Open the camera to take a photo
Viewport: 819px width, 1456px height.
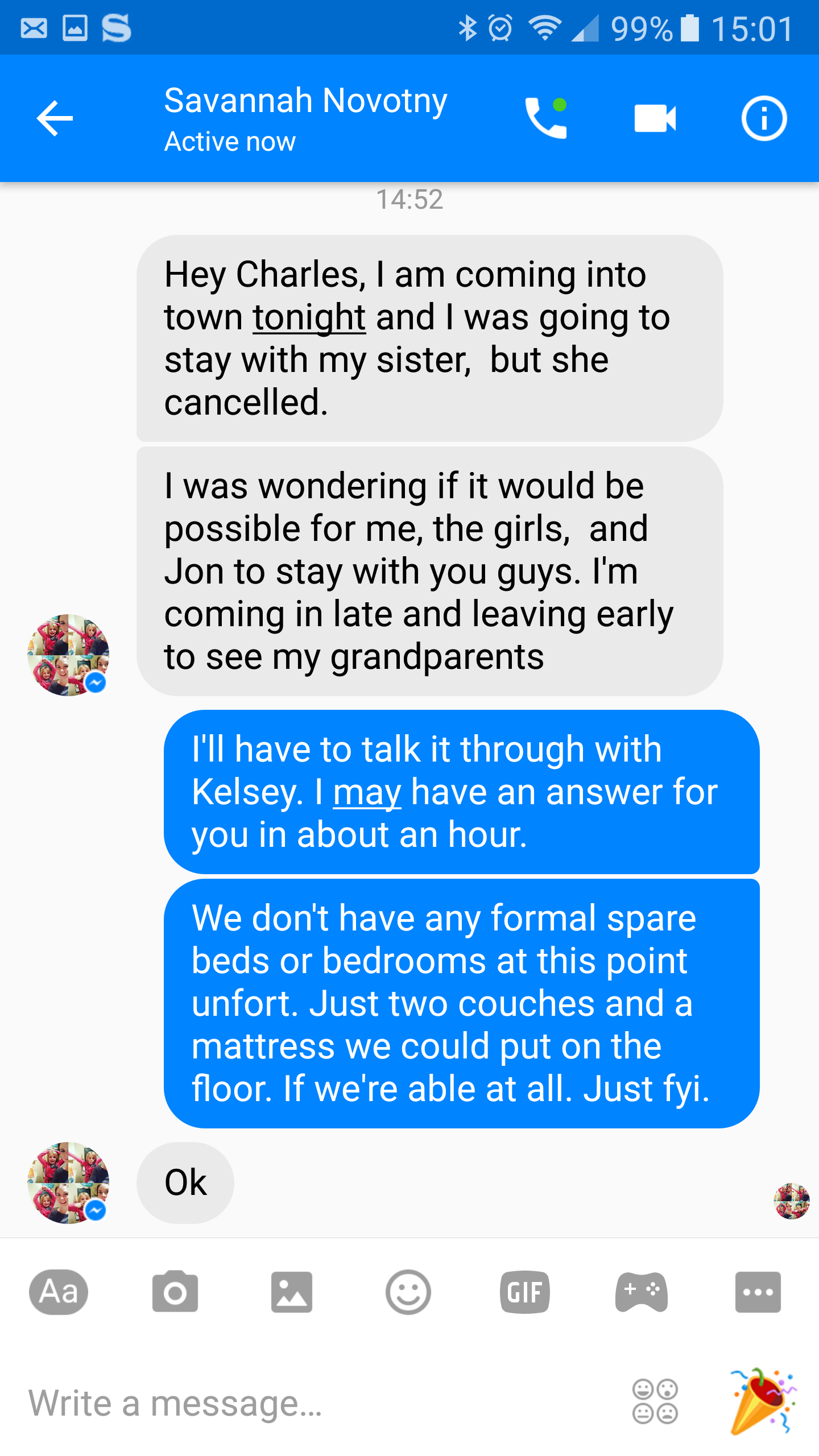point(175,1292)
